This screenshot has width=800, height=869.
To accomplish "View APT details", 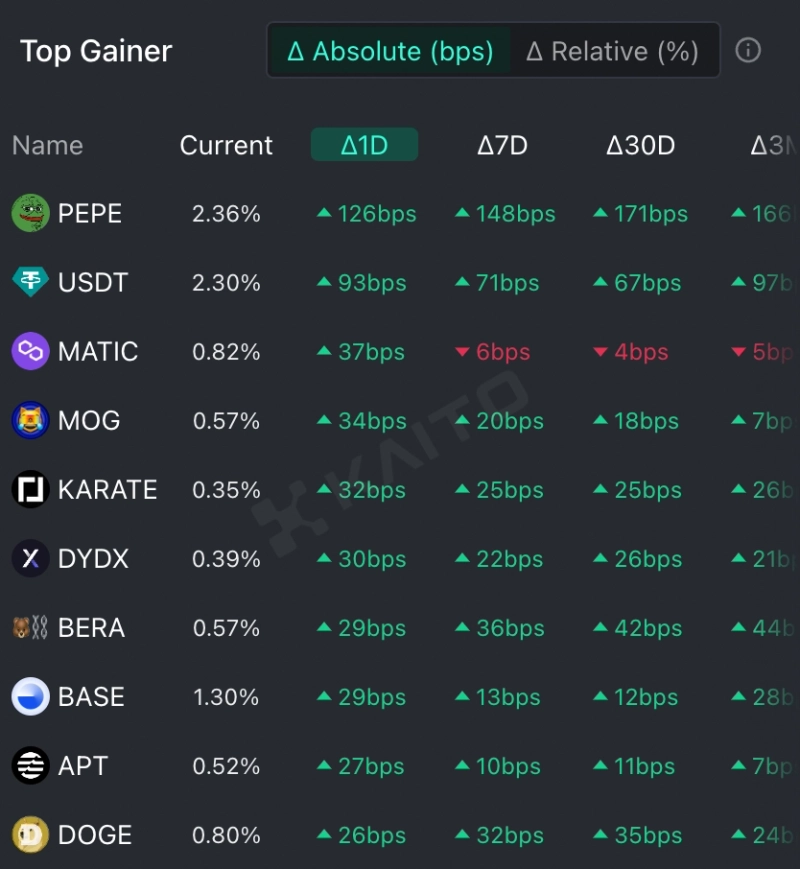I will (82, 766).
